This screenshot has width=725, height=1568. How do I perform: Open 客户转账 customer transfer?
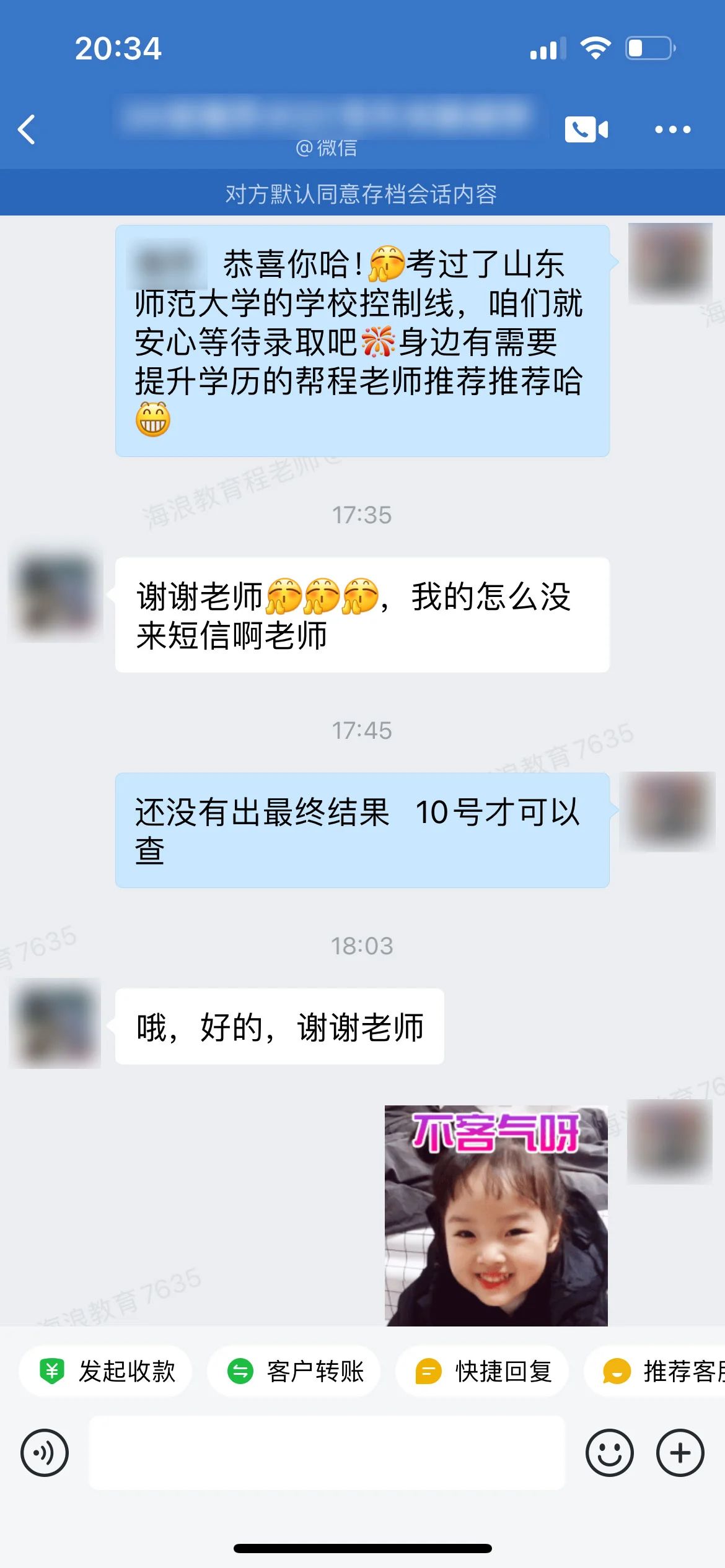tap(295, 1371)
